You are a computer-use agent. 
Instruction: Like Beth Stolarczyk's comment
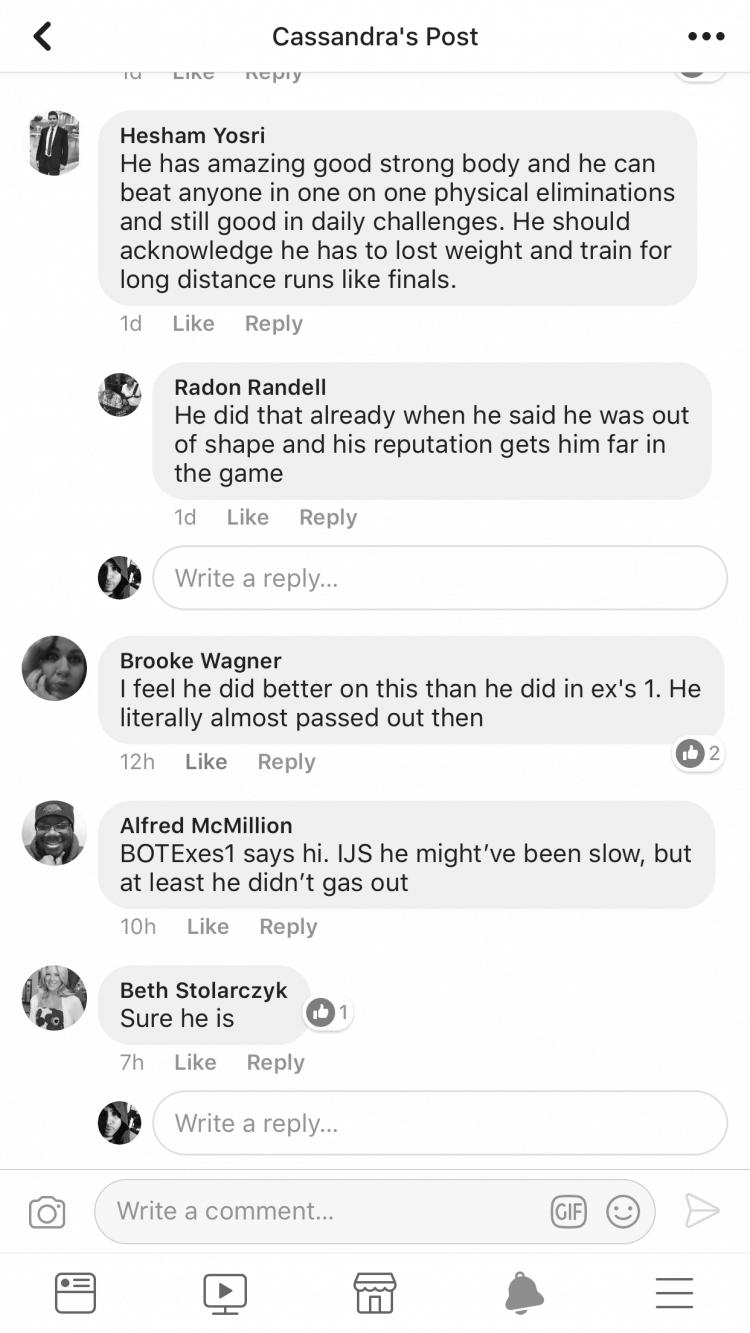click(195, 1063)
